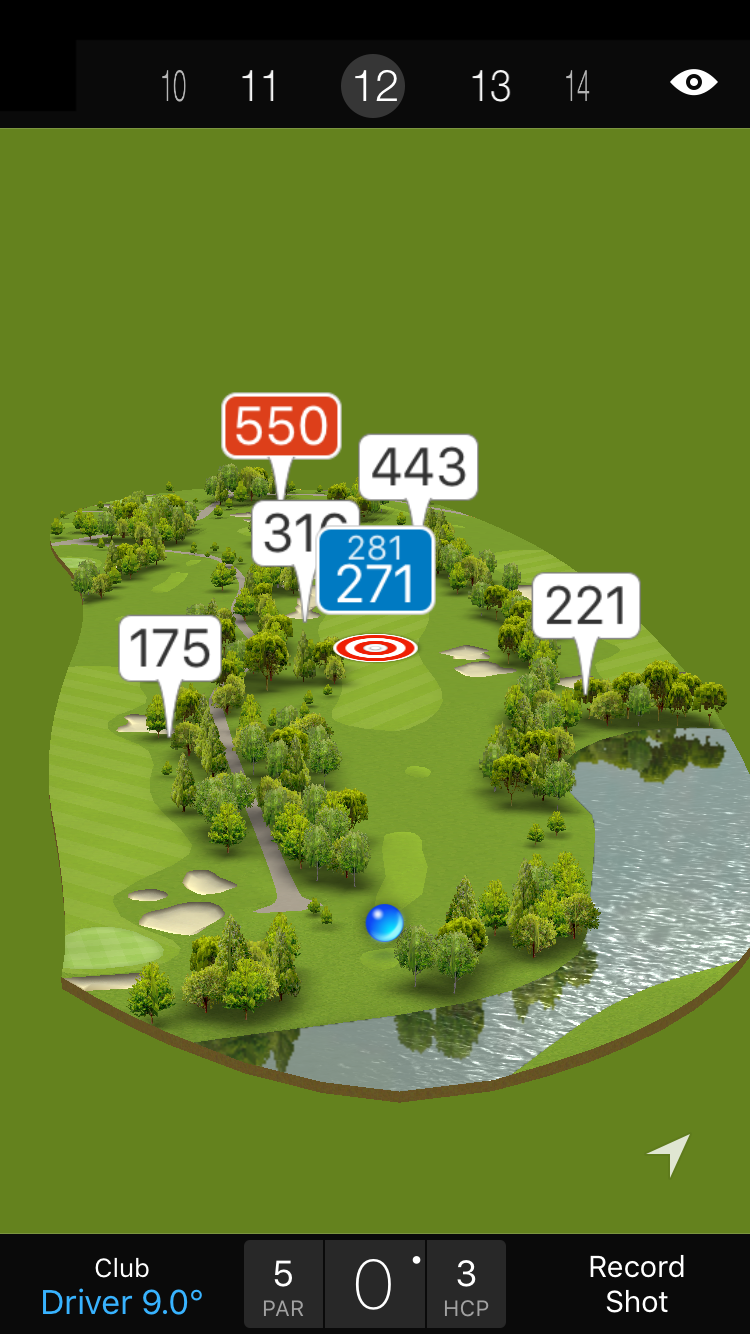Viewport: 750px width, 1334px height.
Task: Tap the red target marker on the fairway
Action: pyautogui.click(x=375, y=648)
